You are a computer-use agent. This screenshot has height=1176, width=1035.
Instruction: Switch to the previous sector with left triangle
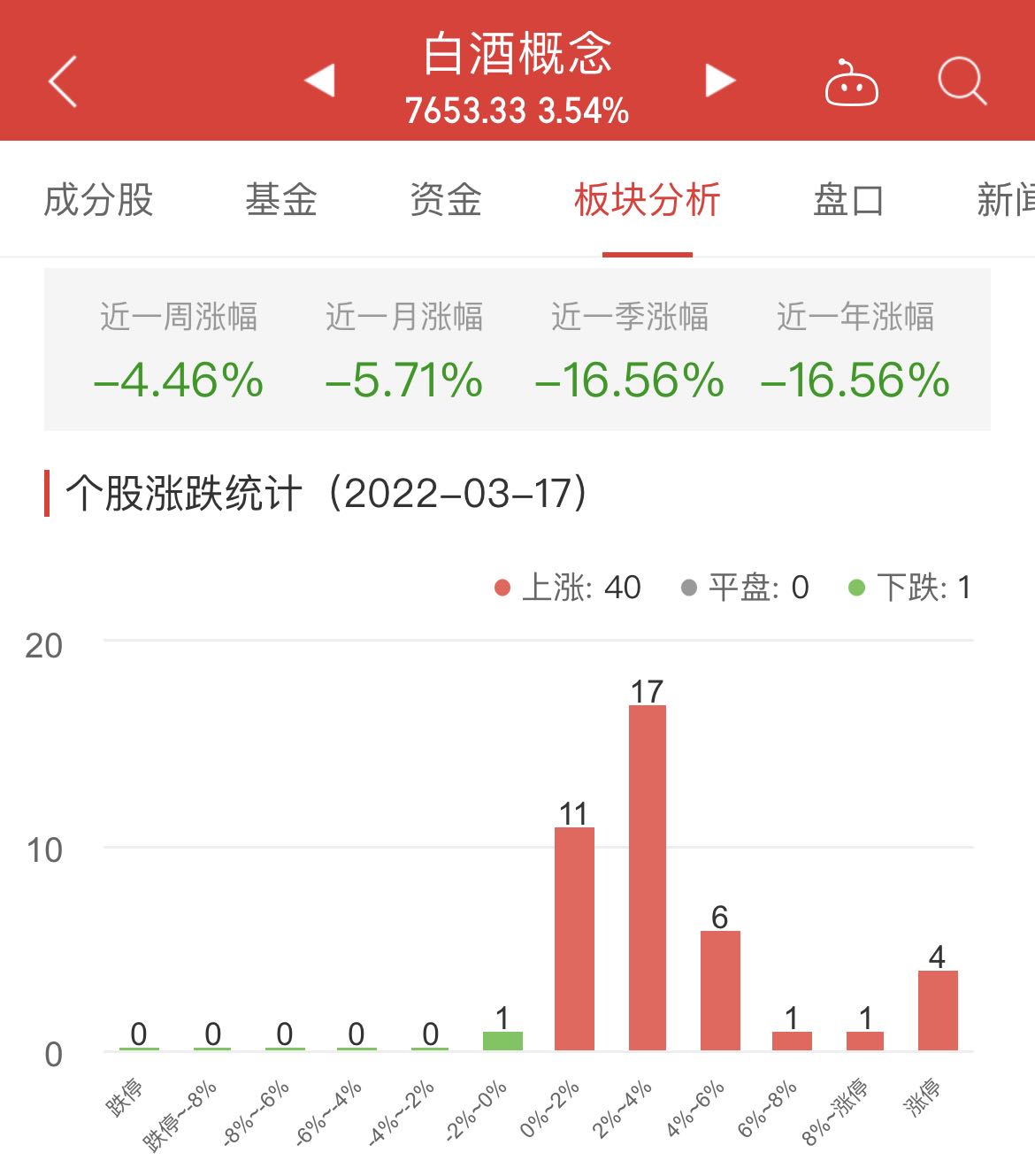319,81
